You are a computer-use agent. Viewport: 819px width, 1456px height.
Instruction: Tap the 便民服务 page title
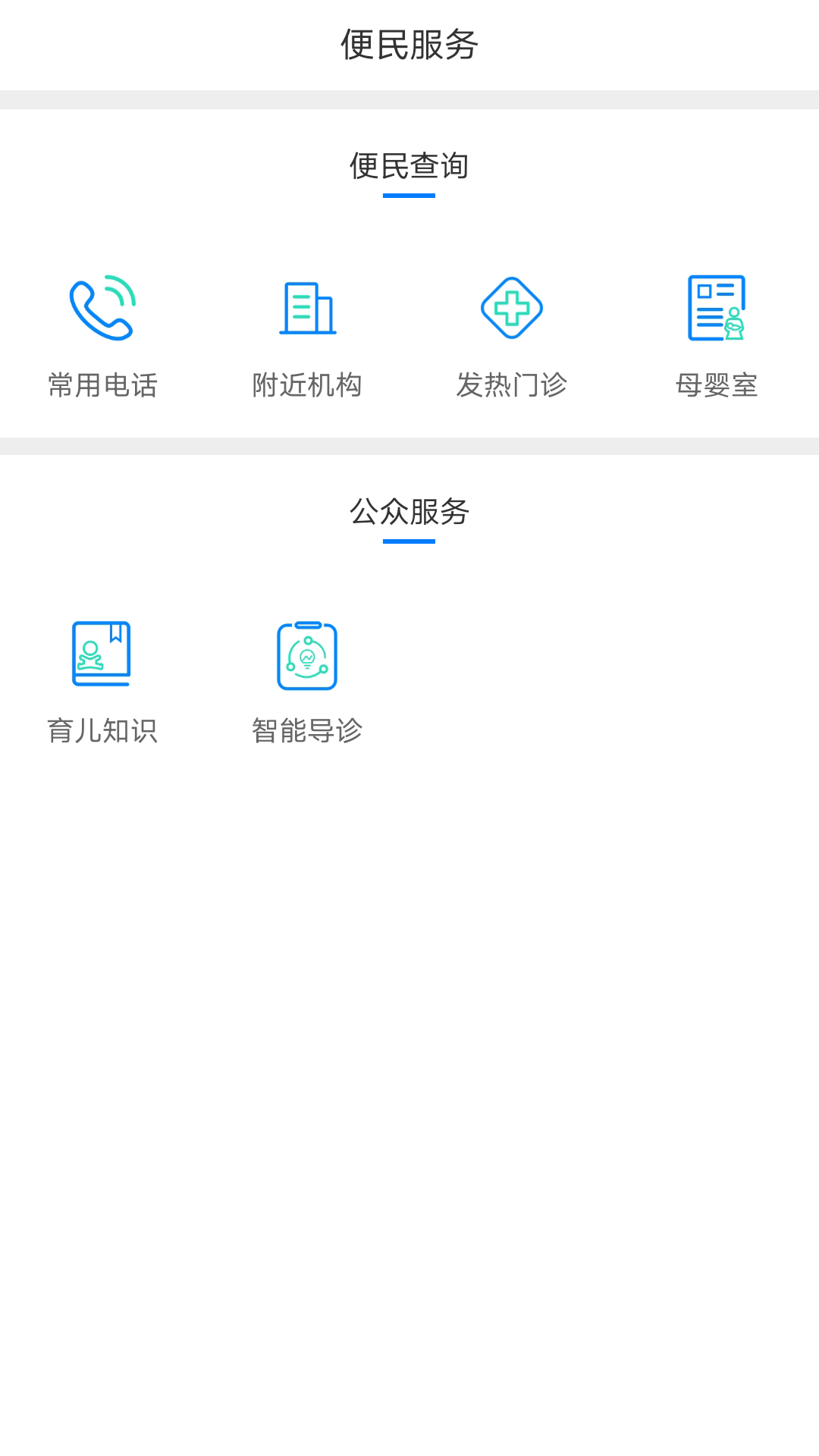point(409,43)
